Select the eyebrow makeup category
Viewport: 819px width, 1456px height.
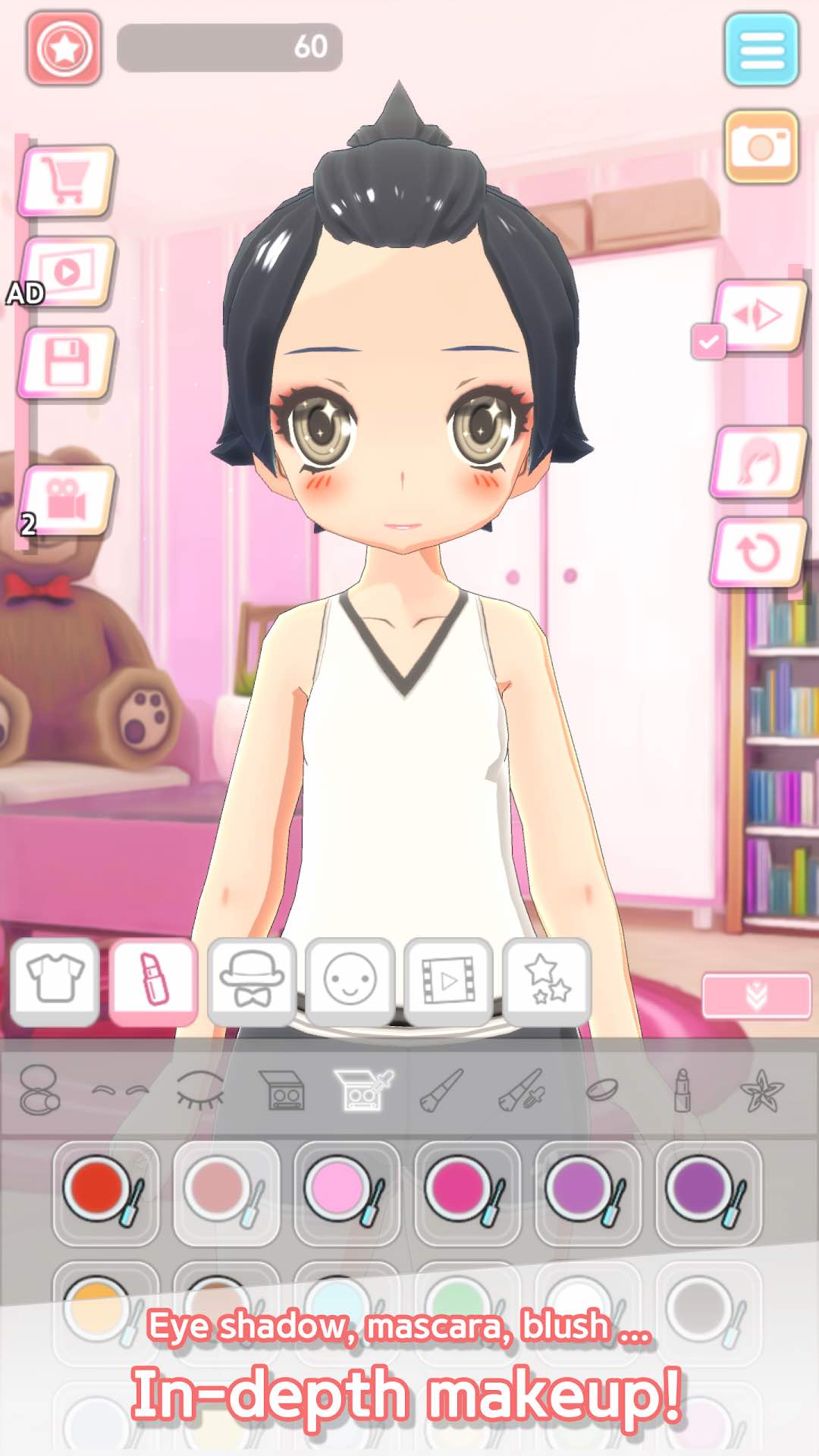[121, 1091]
